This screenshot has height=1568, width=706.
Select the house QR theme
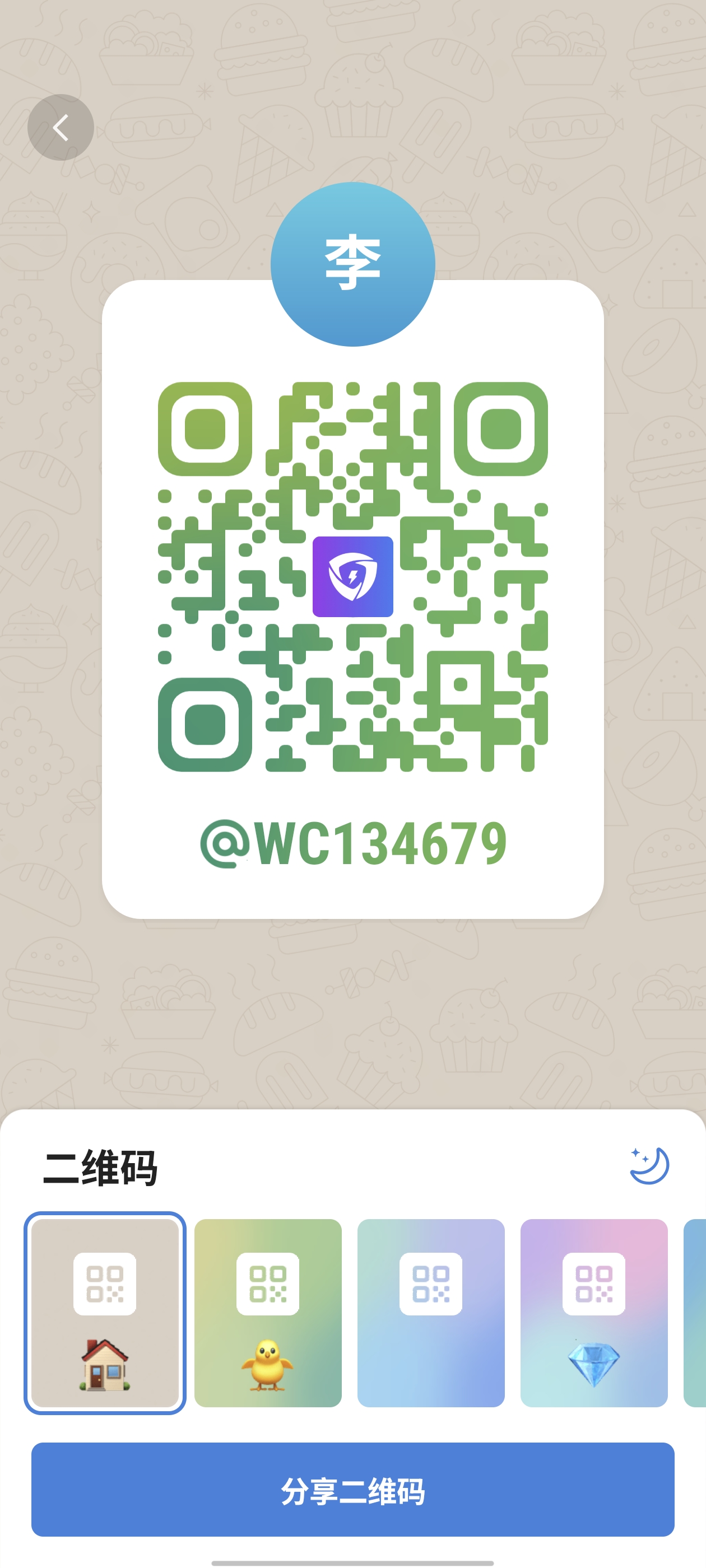click(105, 1312)
